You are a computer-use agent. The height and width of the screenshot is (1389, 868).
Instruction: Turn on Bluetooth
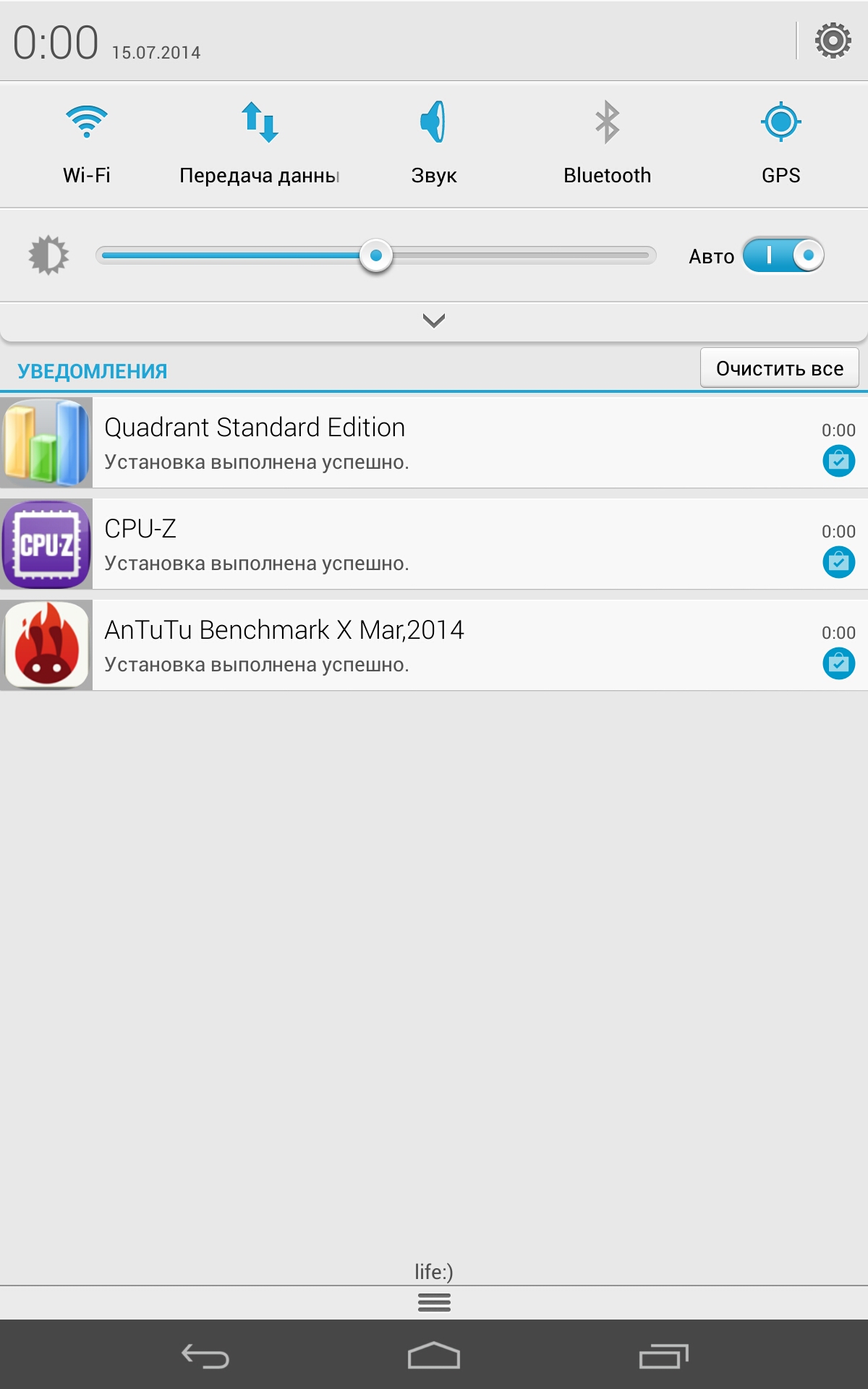point(608,145)
